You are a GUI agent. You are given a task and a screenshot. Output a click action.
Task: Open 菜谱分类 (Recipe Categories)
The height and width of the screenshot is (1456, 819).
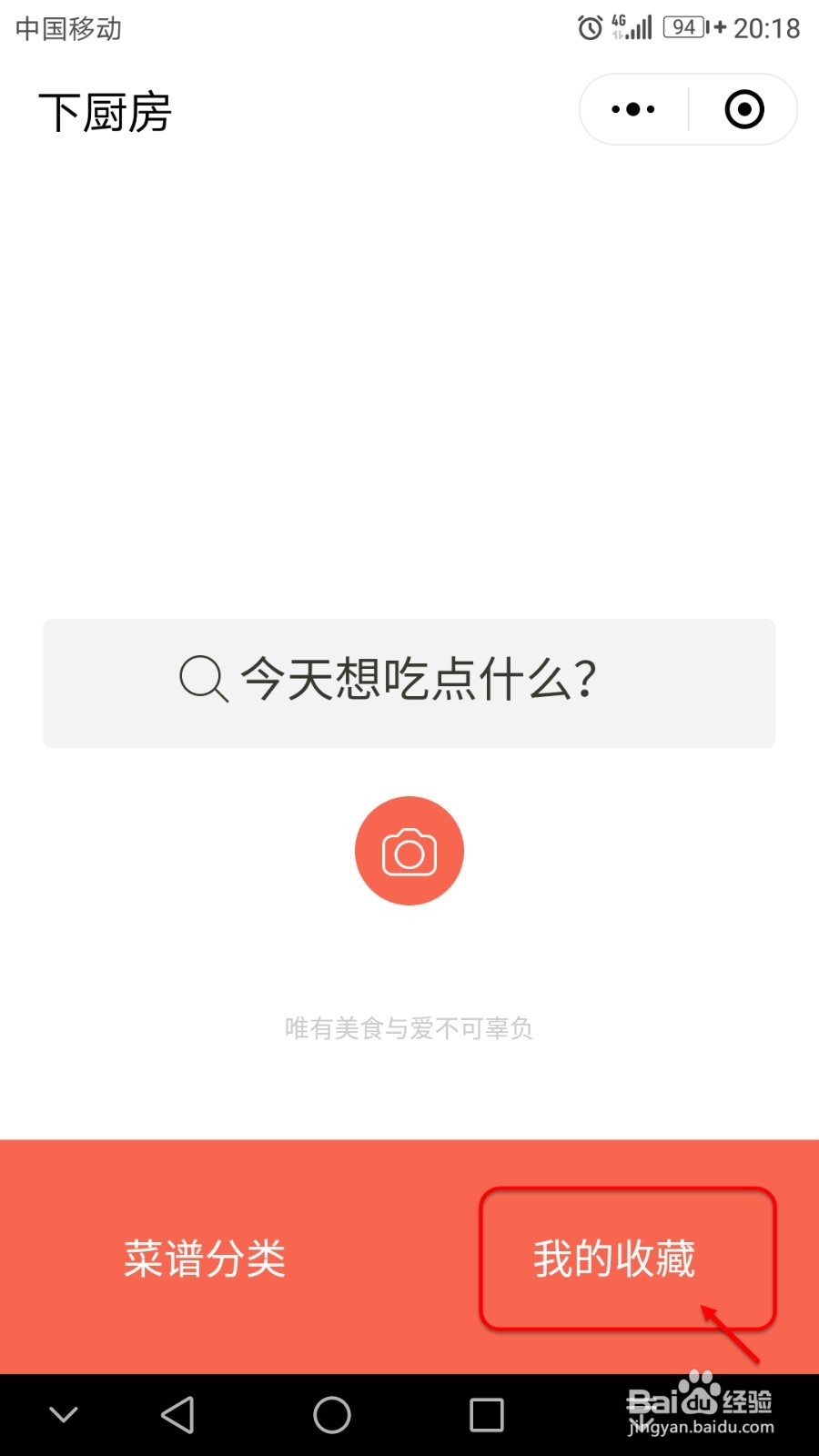[x=204, y=1259]
